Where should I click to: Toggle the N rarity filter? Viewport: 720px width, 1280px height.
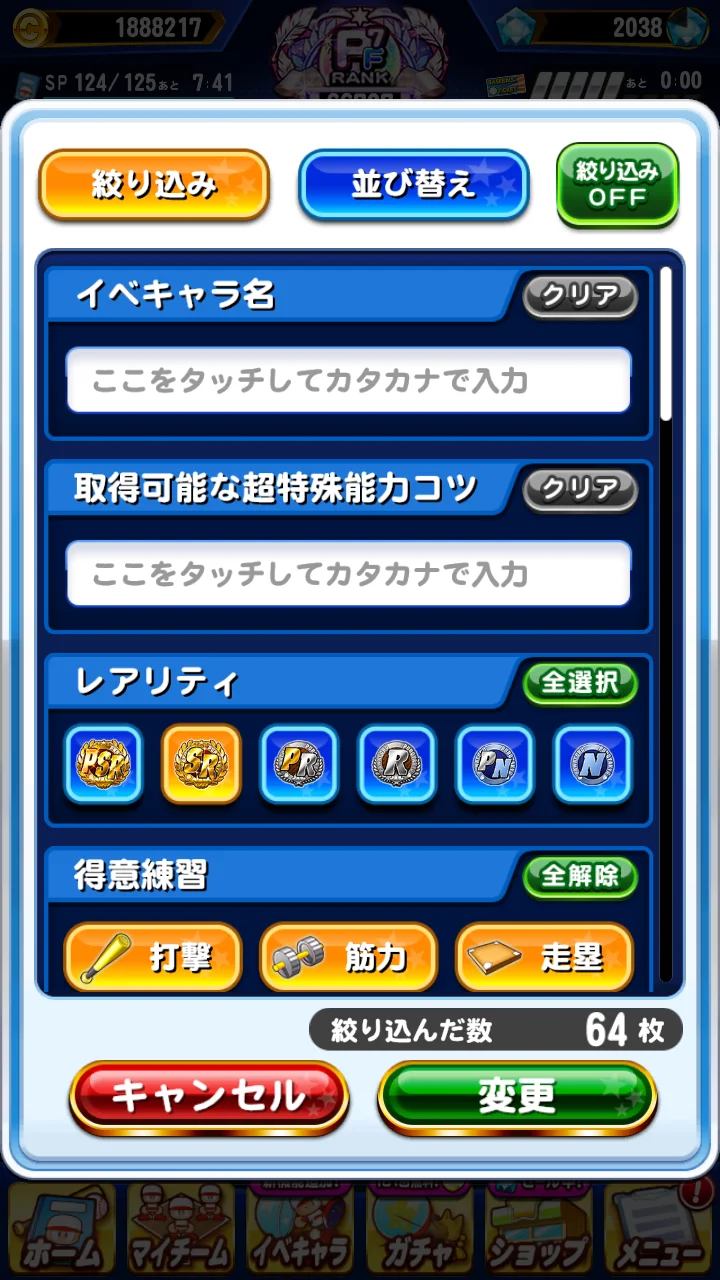[x=592, y=764]
